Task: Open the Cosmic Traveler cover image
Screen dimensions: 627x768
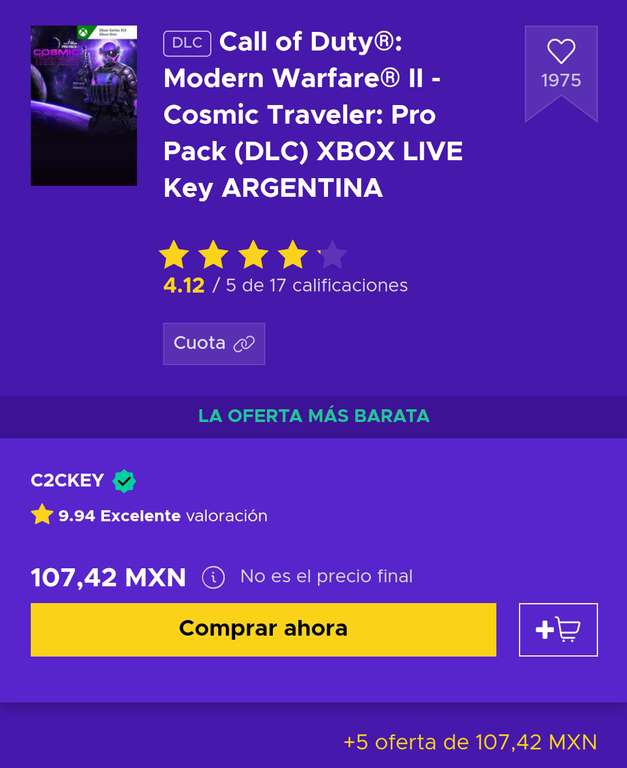Action: (84, 106)
